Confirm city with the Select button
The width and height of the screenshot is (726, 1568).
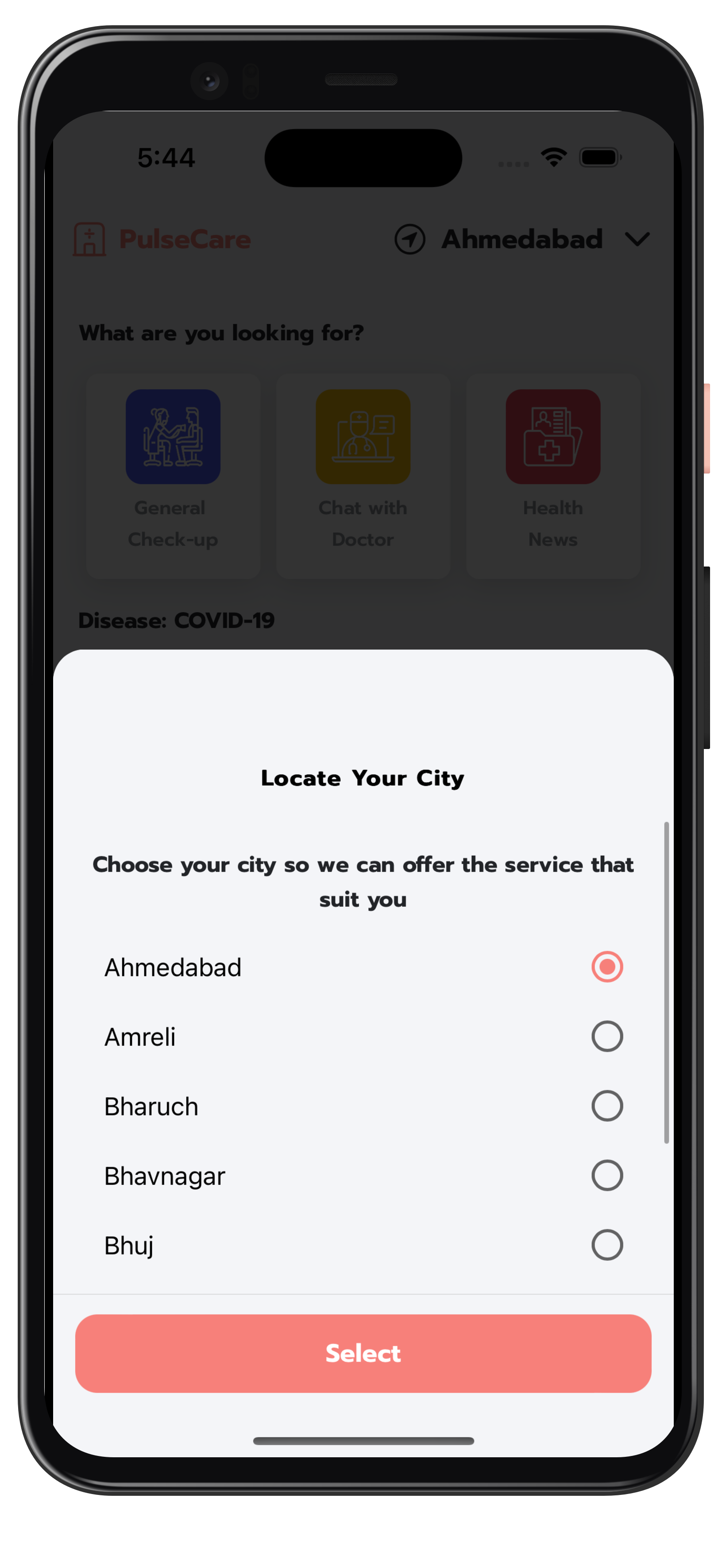coord(363,1353)
